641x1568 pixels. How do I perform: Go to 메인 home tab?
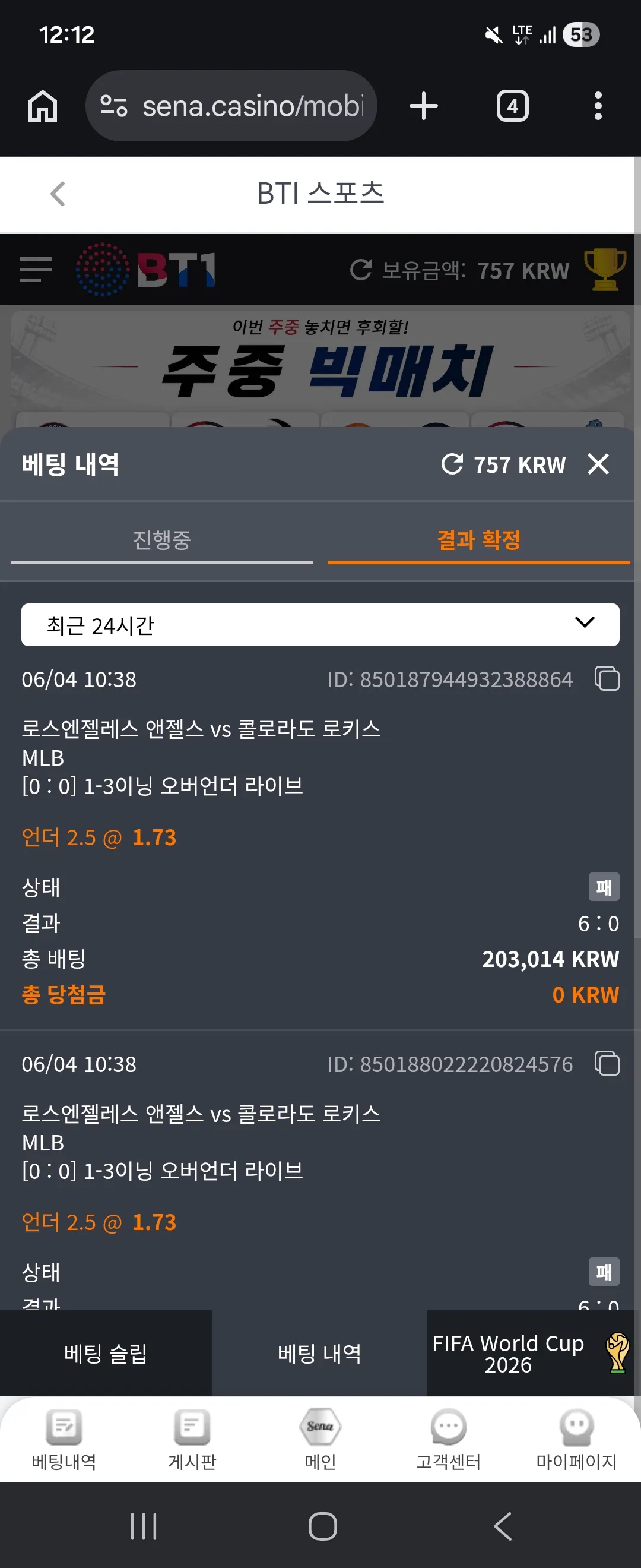pyautogui.click(x=320, y=1439)
